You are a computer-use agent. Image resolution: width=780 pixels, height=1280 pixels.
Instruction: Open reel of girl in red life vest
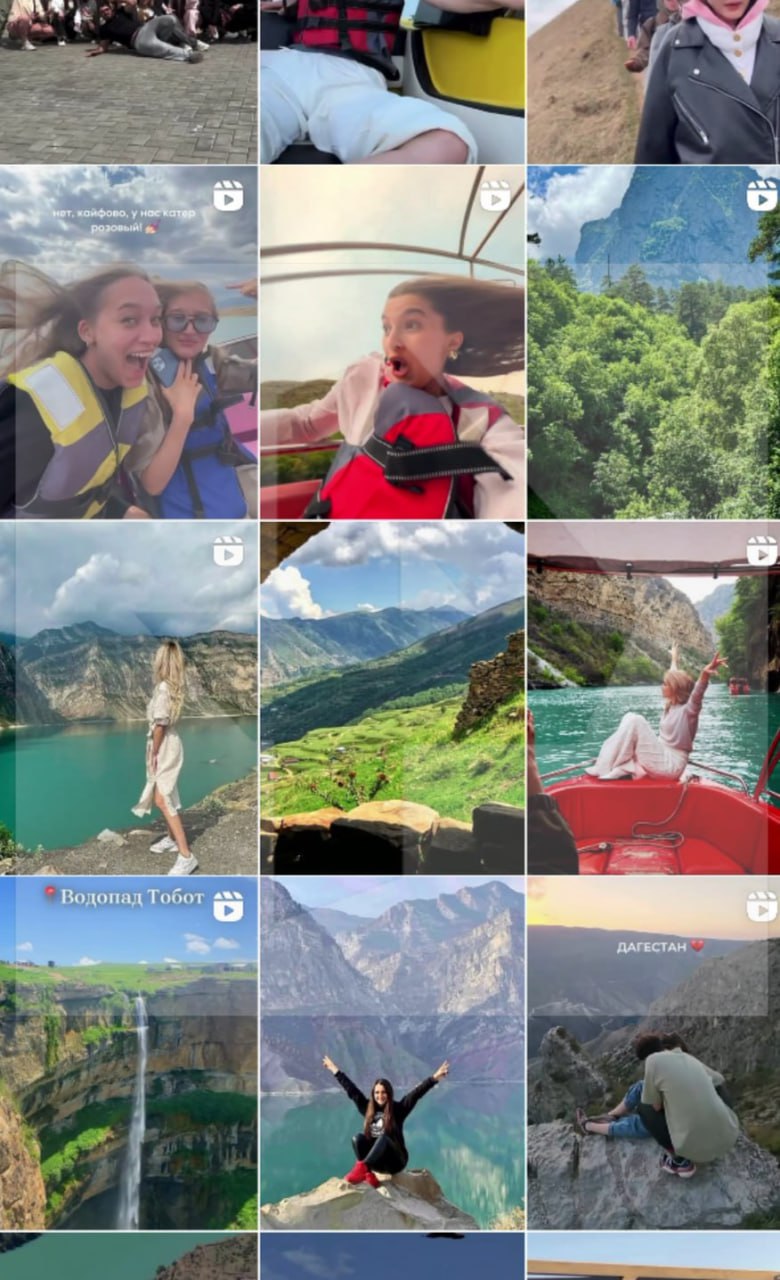(x=392, y=342)
